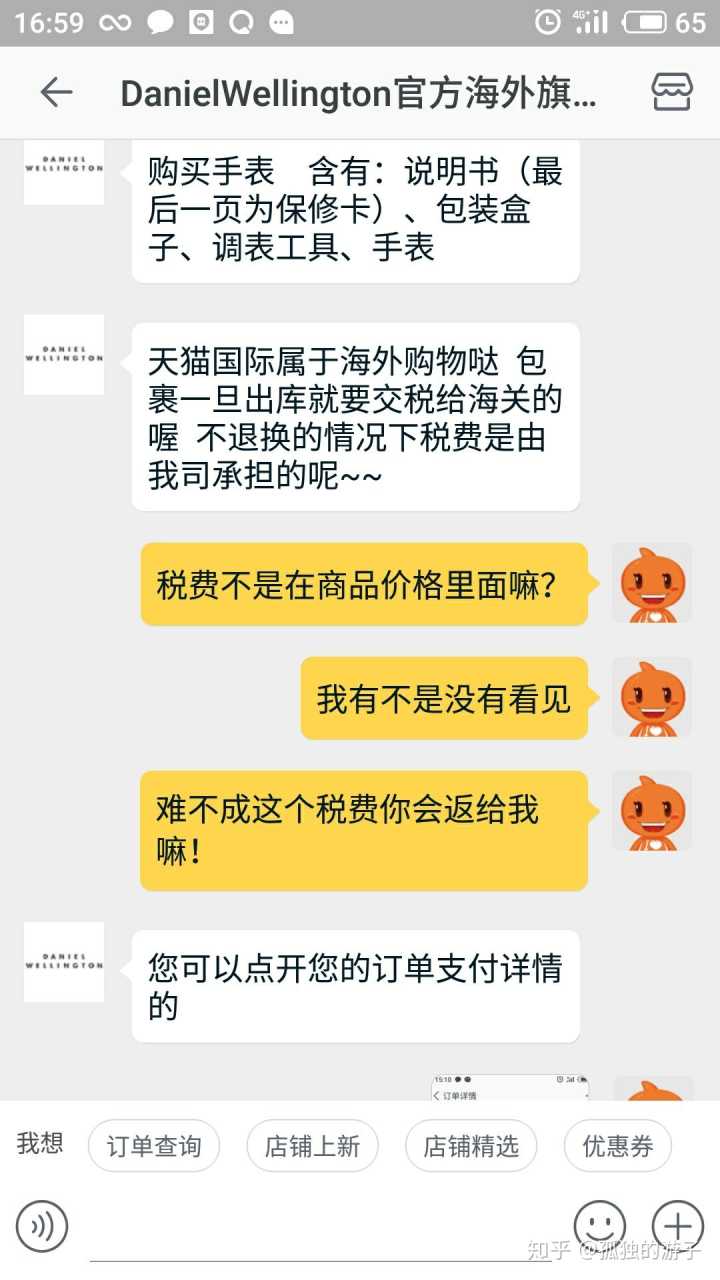
Task: Tap the 订单查询 quick chip
Action: point(154,1146)
